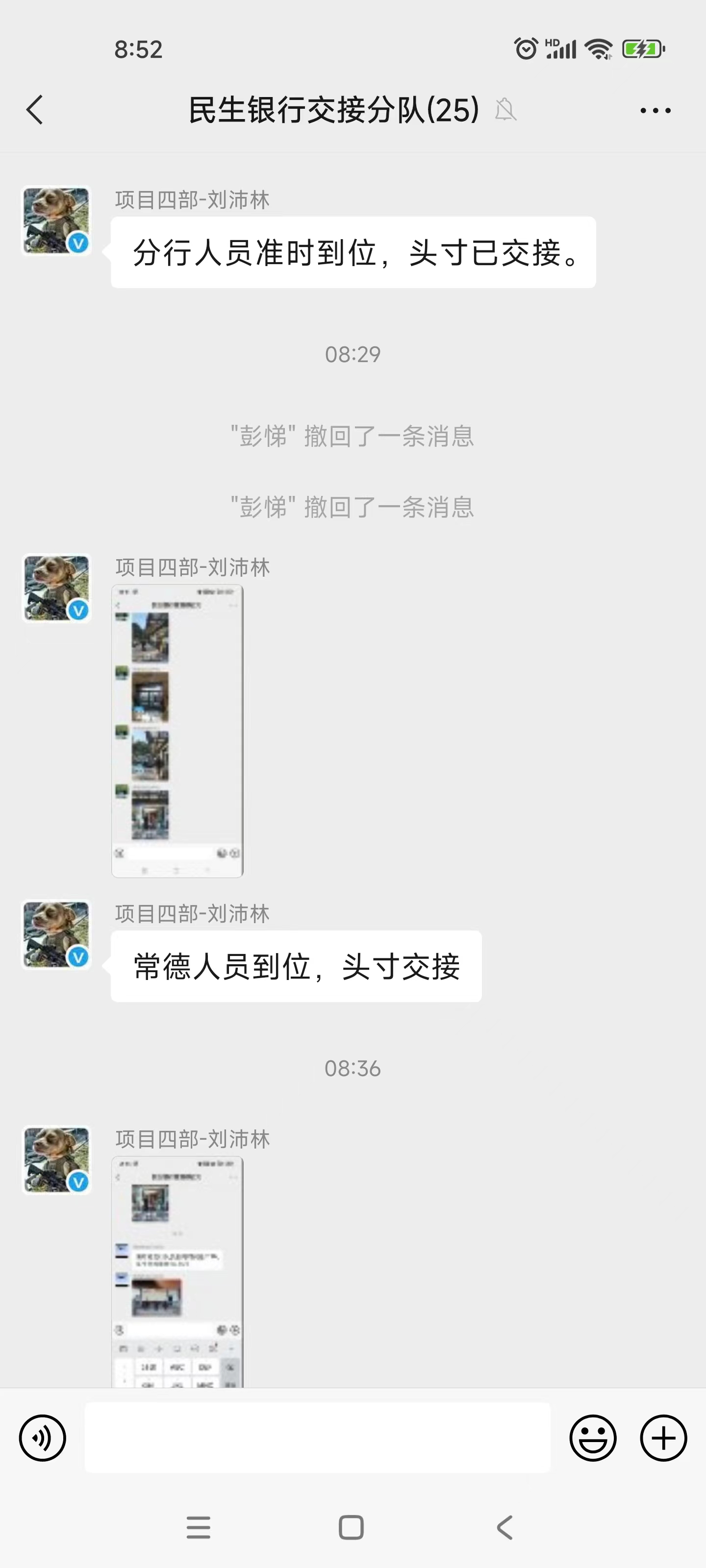Open the emoji picker
The width and height of the screenshot is (706, 1568).
tap(593, 1438)
